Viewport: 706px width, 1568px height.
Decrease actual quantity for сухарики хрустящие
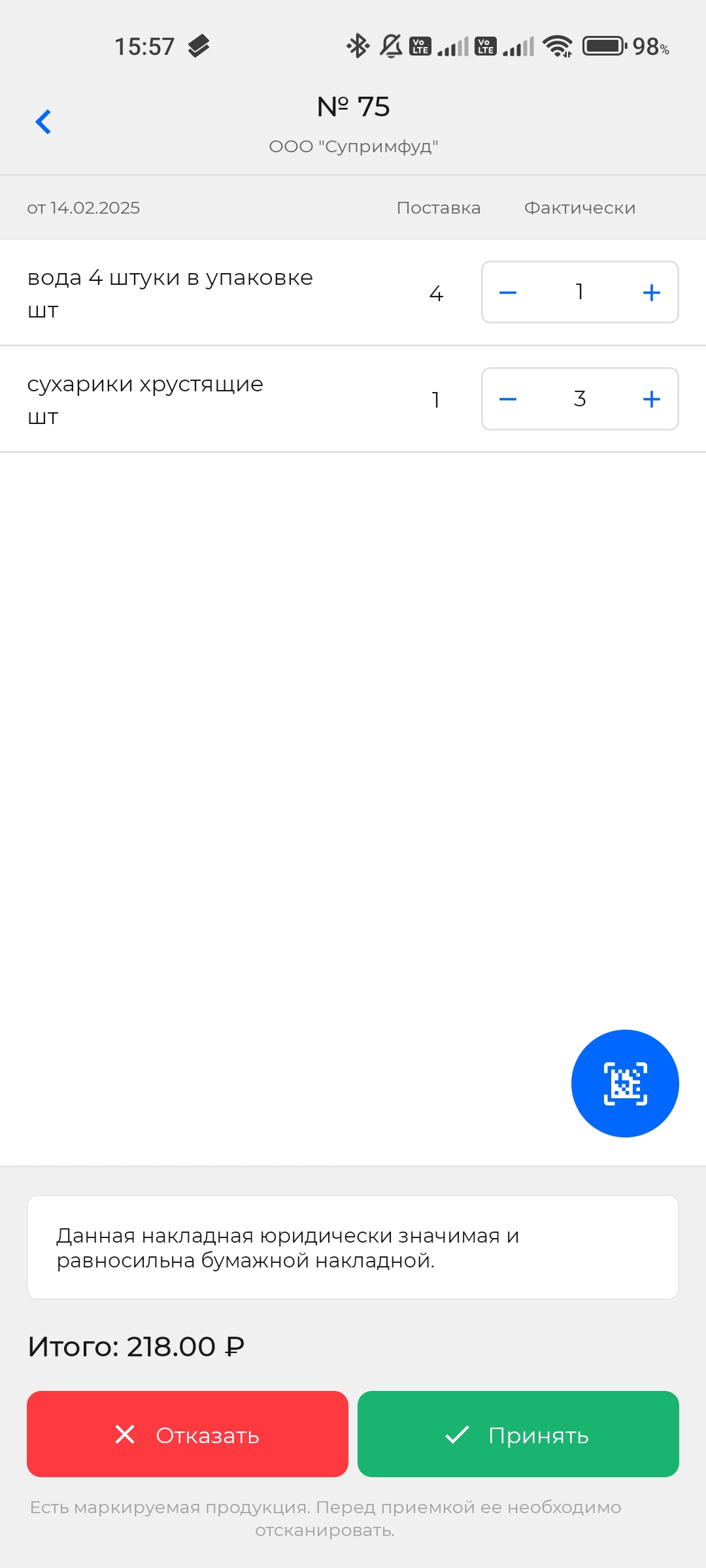[508, 399]
